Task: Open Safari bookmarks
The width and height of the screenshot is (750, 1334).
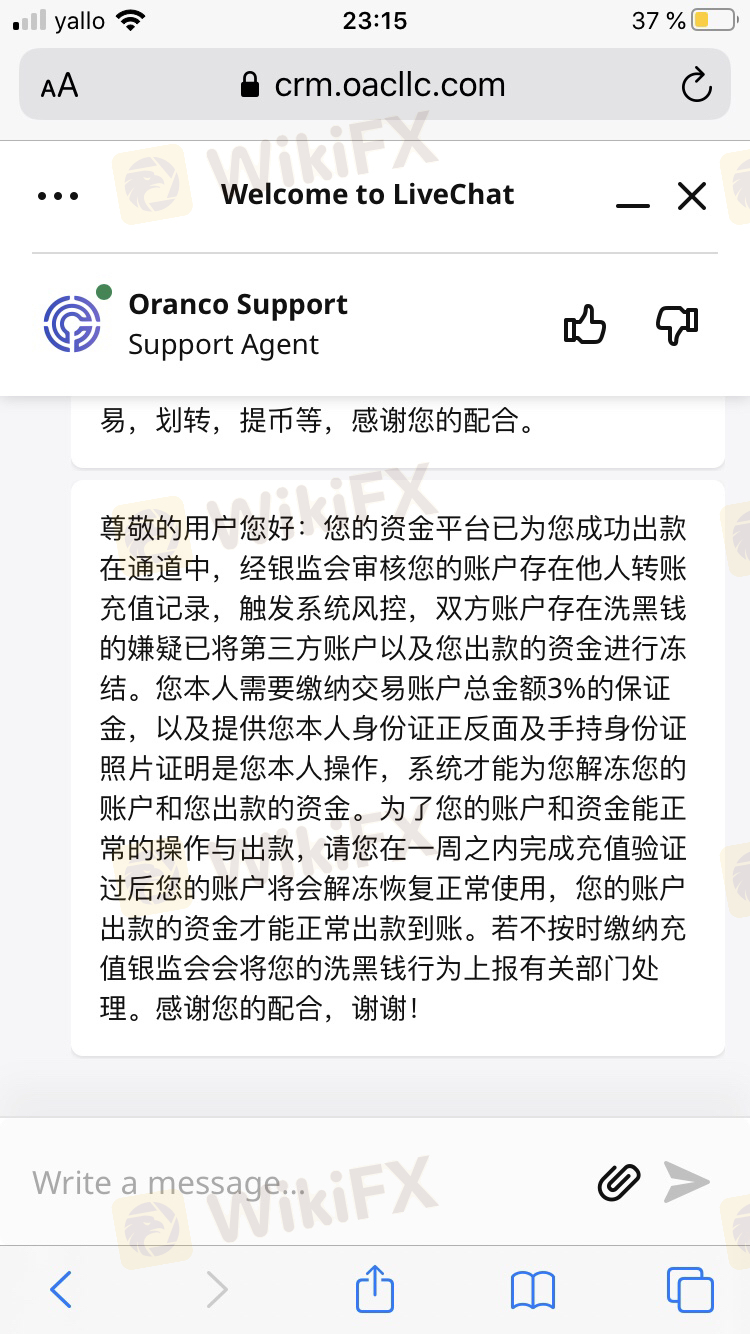Action: click(532, 1290)
